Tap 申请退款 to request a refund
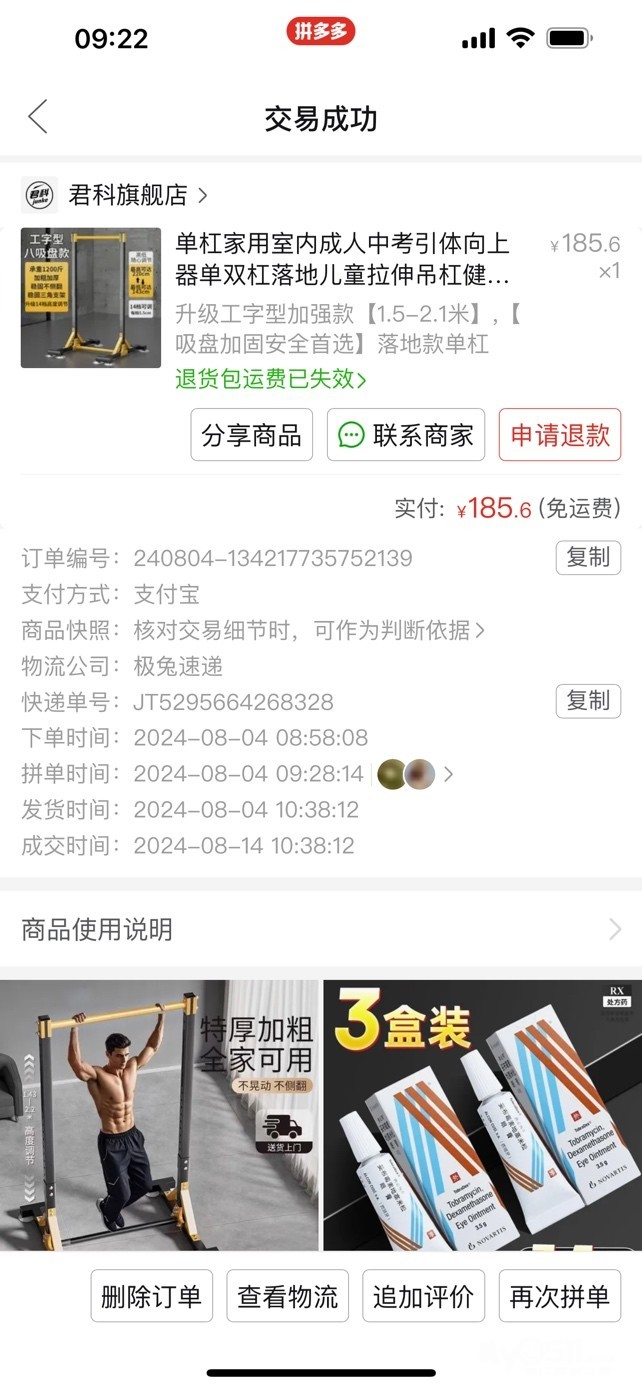642x1389 pixels. click(559, 435)
